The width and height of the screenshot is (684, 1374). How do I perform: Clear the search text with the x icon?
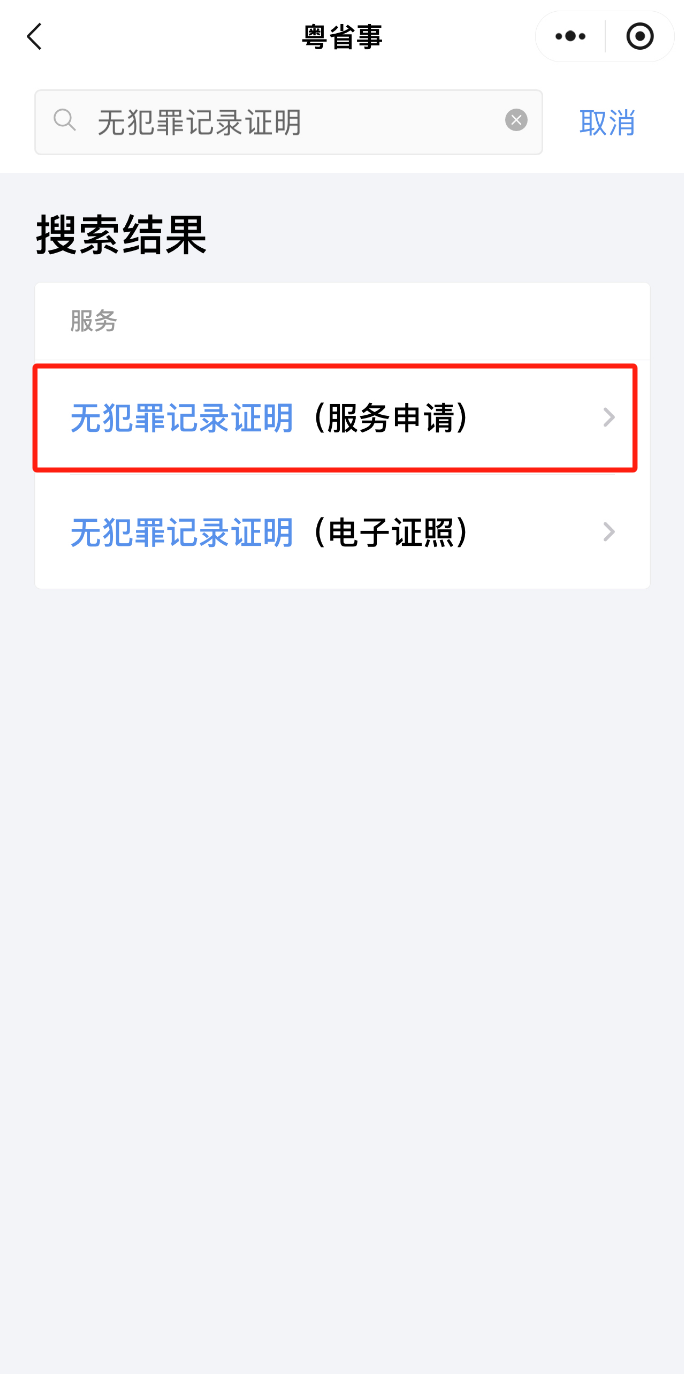[x=516, y=121]
